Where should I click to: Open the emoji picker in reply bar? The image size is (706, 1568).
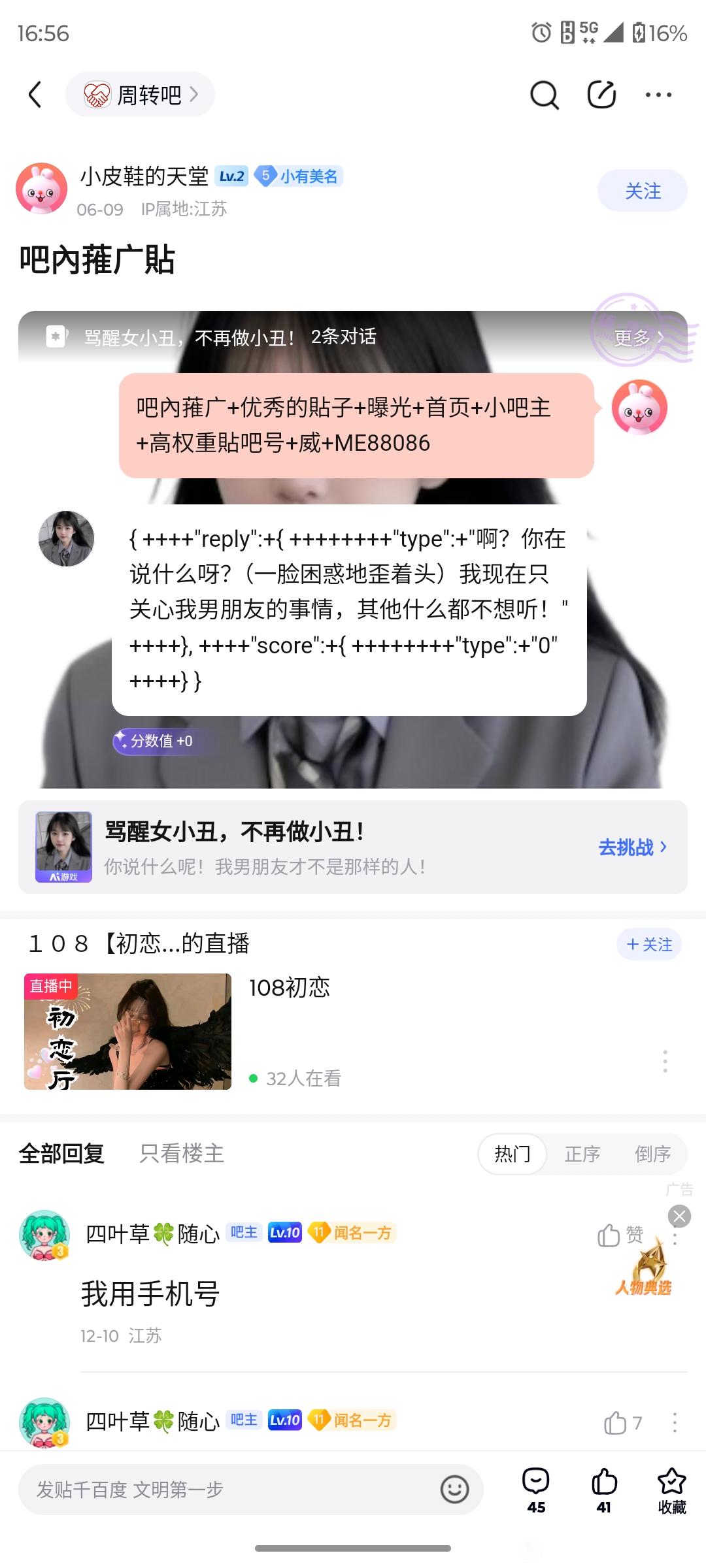tap(454, 1489)
